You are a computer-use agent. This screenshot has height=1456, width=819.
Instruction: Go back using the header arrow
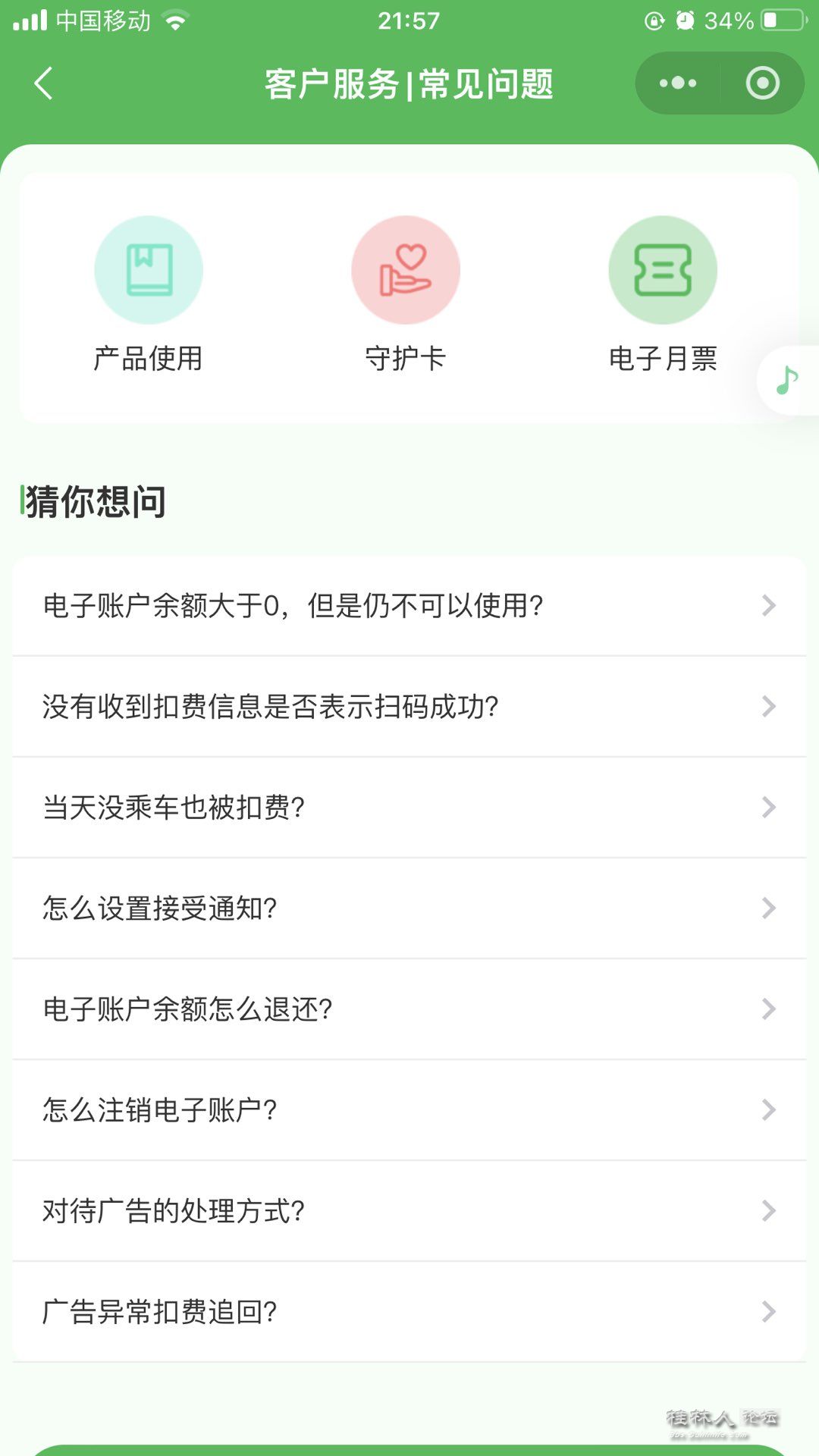[x=44, y=83]
